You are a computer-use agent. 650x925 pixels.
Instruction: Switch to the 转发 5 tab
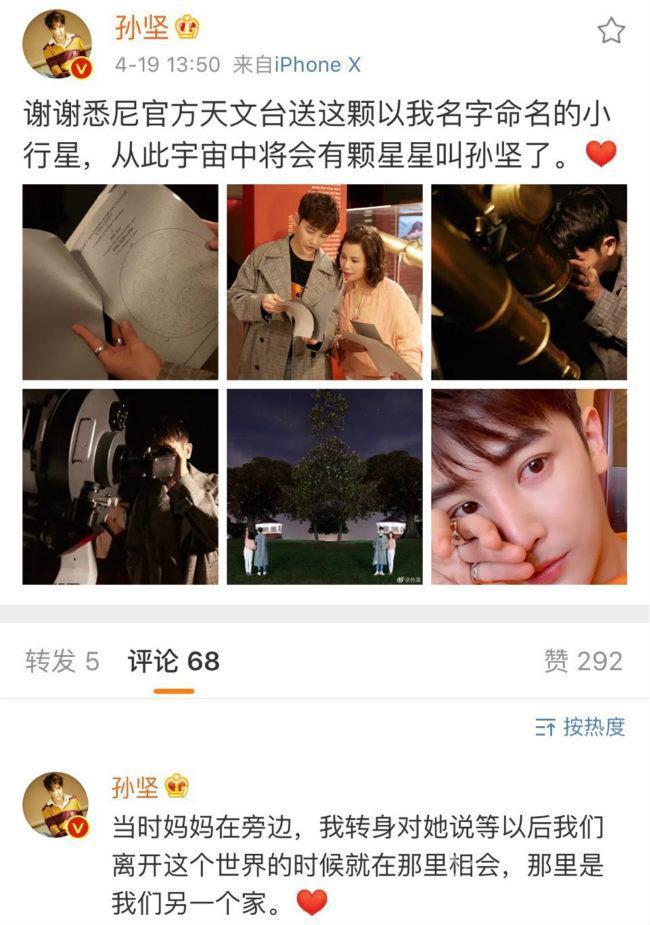point(62,661)
